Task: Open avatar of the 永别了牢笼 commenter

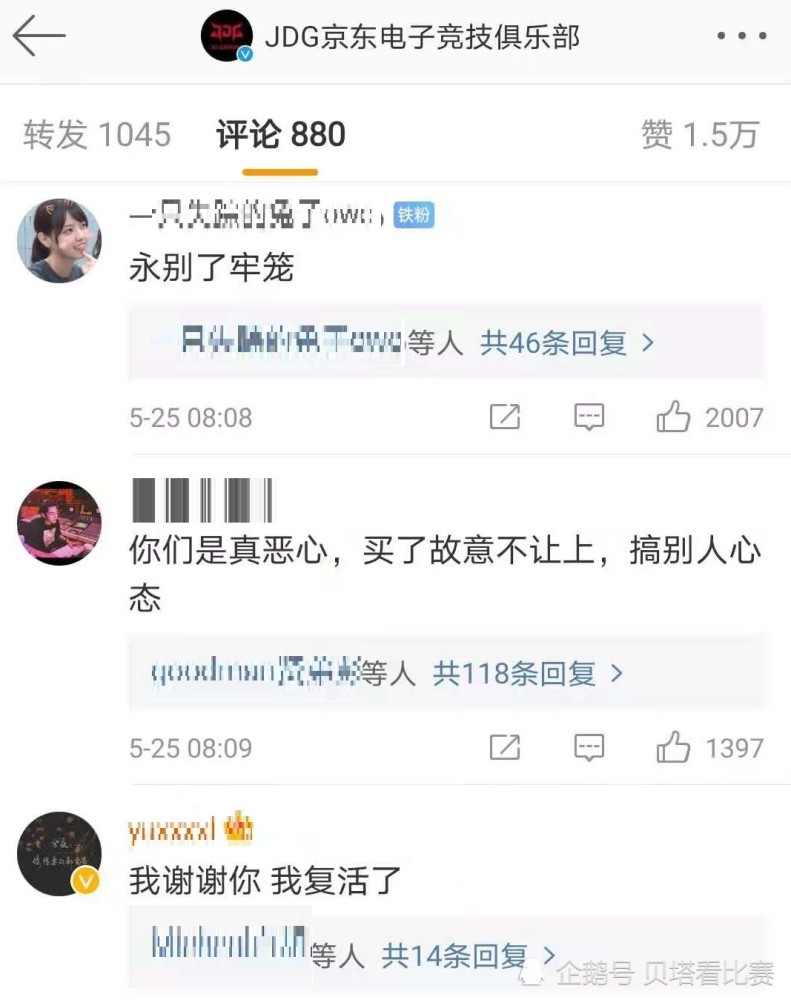Action: pyautogui.click(x=60, y=240)
